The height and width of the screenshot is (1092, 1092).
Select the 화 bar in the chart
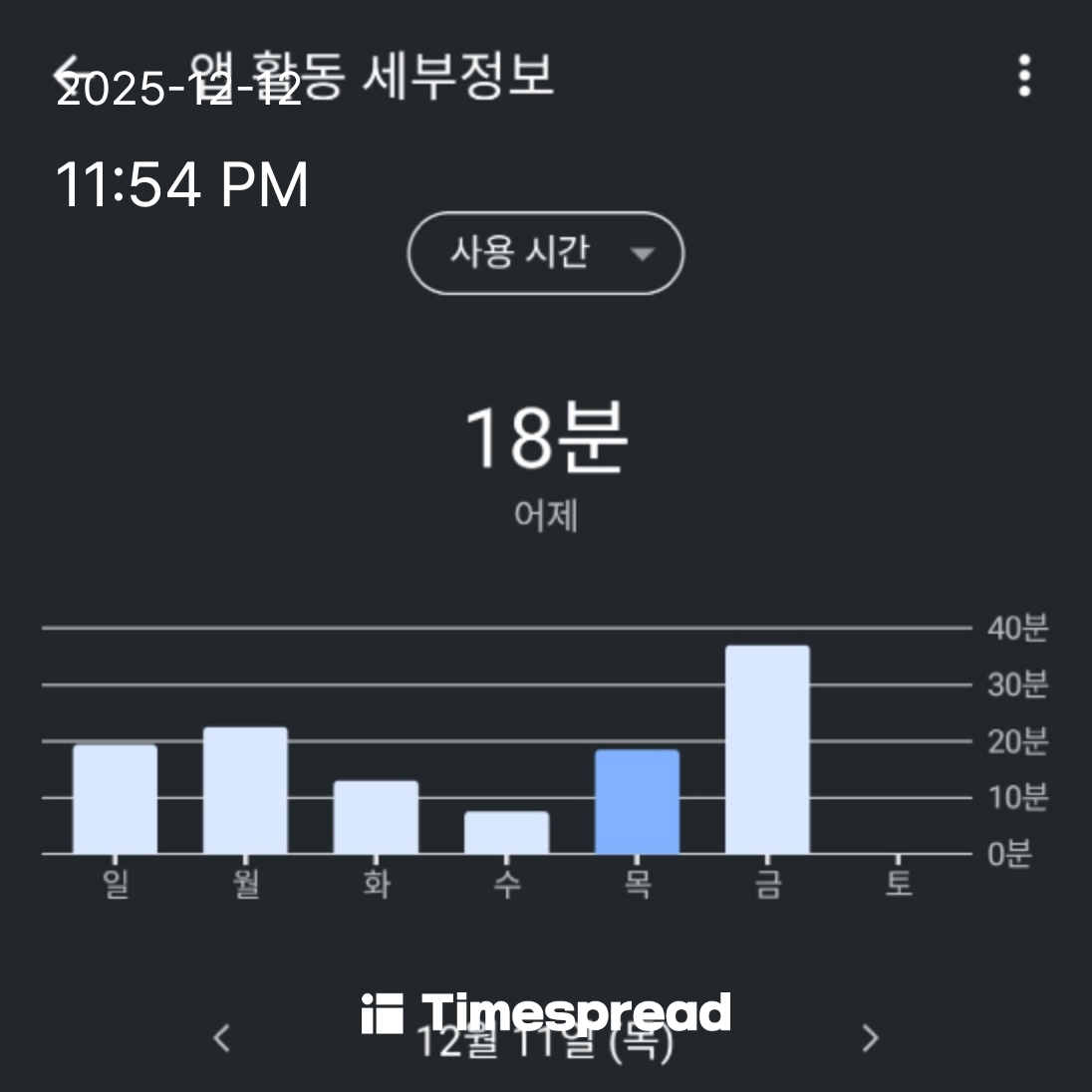coord(376,817)
